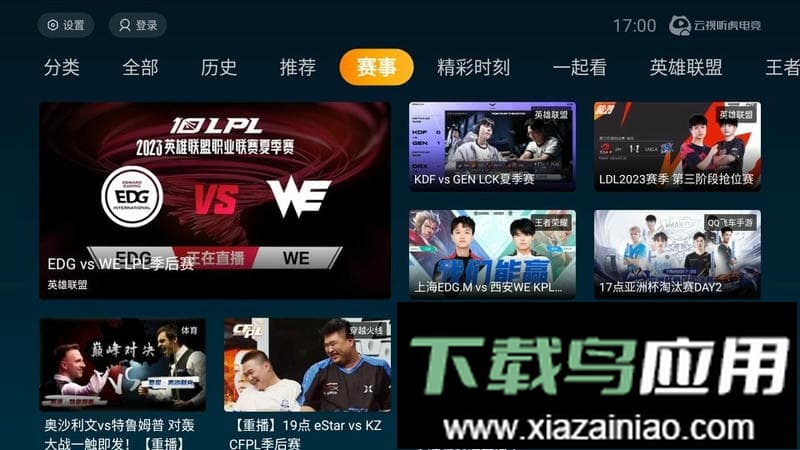Select the 赛事 tab
This screenshot has height=450, width=800.
click(x=376, y=67)
